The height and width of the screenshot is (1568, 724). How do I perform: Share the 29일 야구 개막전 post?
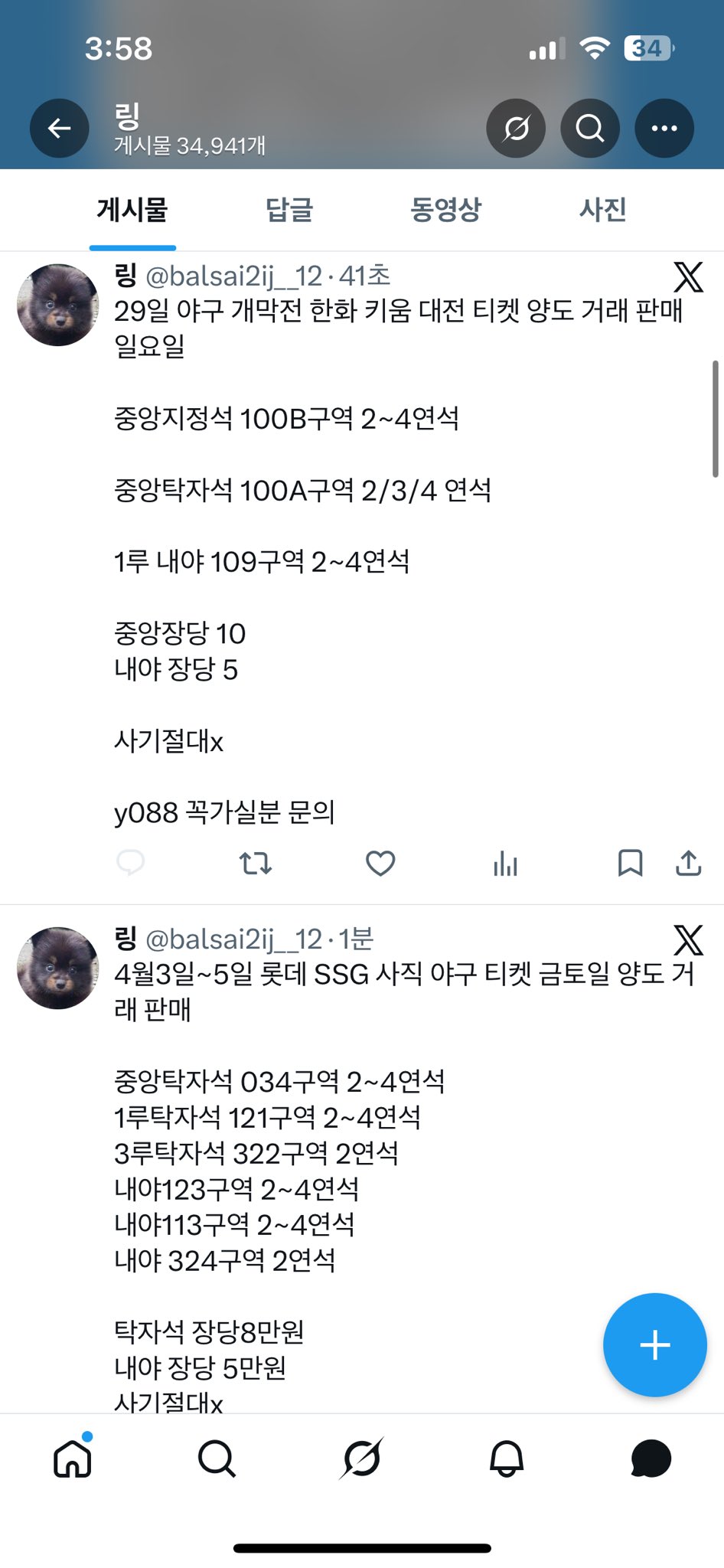[x=688, y=863]
